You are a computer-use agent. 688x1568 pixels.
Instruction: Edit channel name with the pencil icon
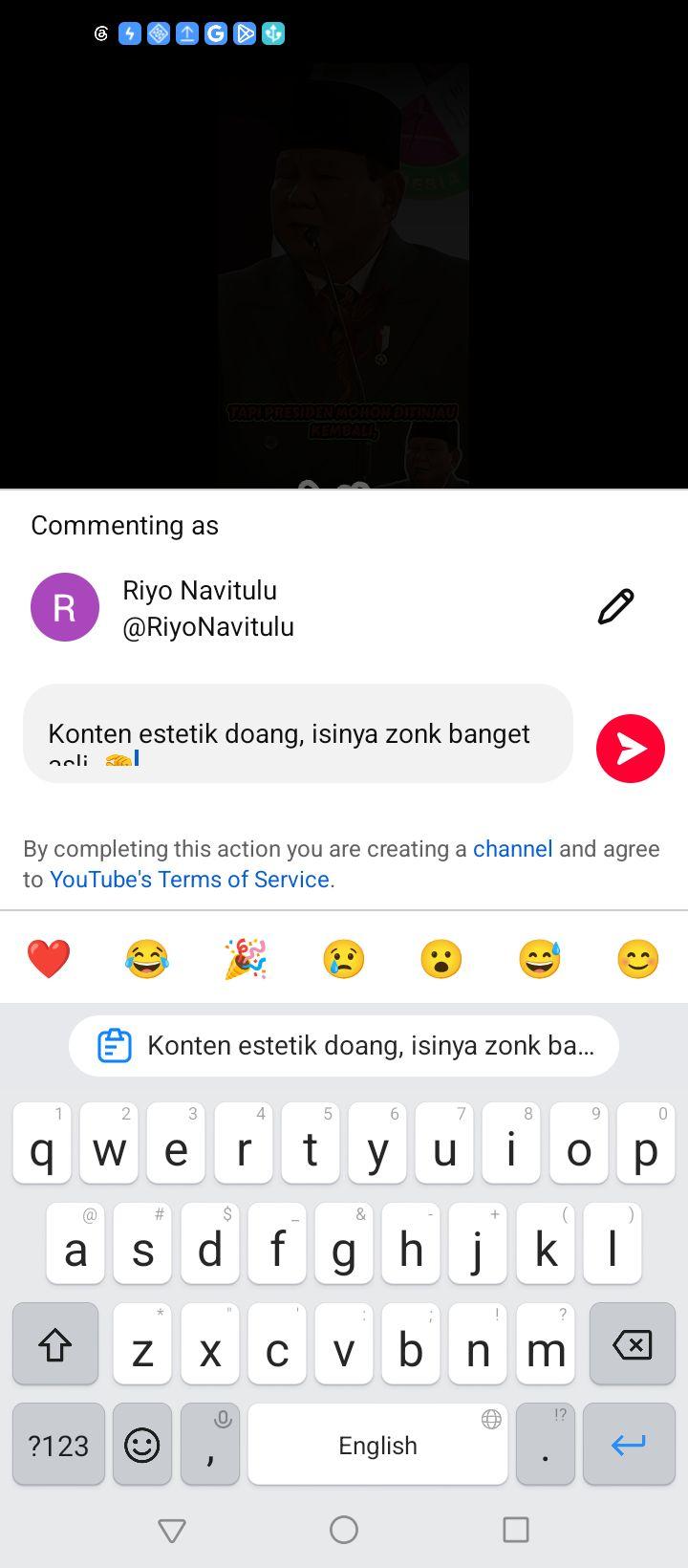(615, 606)
